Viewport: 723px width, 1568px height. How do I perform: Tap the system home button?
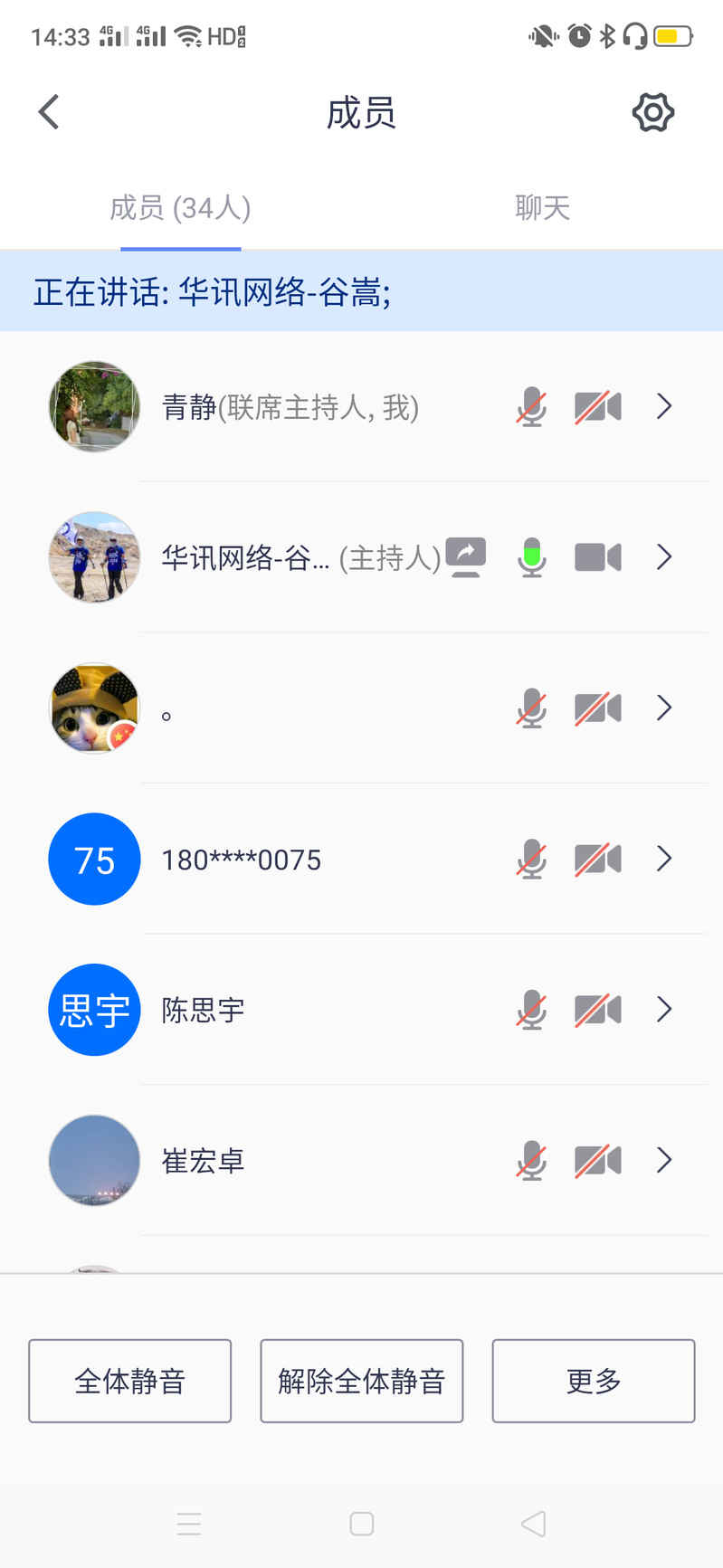362,1524
